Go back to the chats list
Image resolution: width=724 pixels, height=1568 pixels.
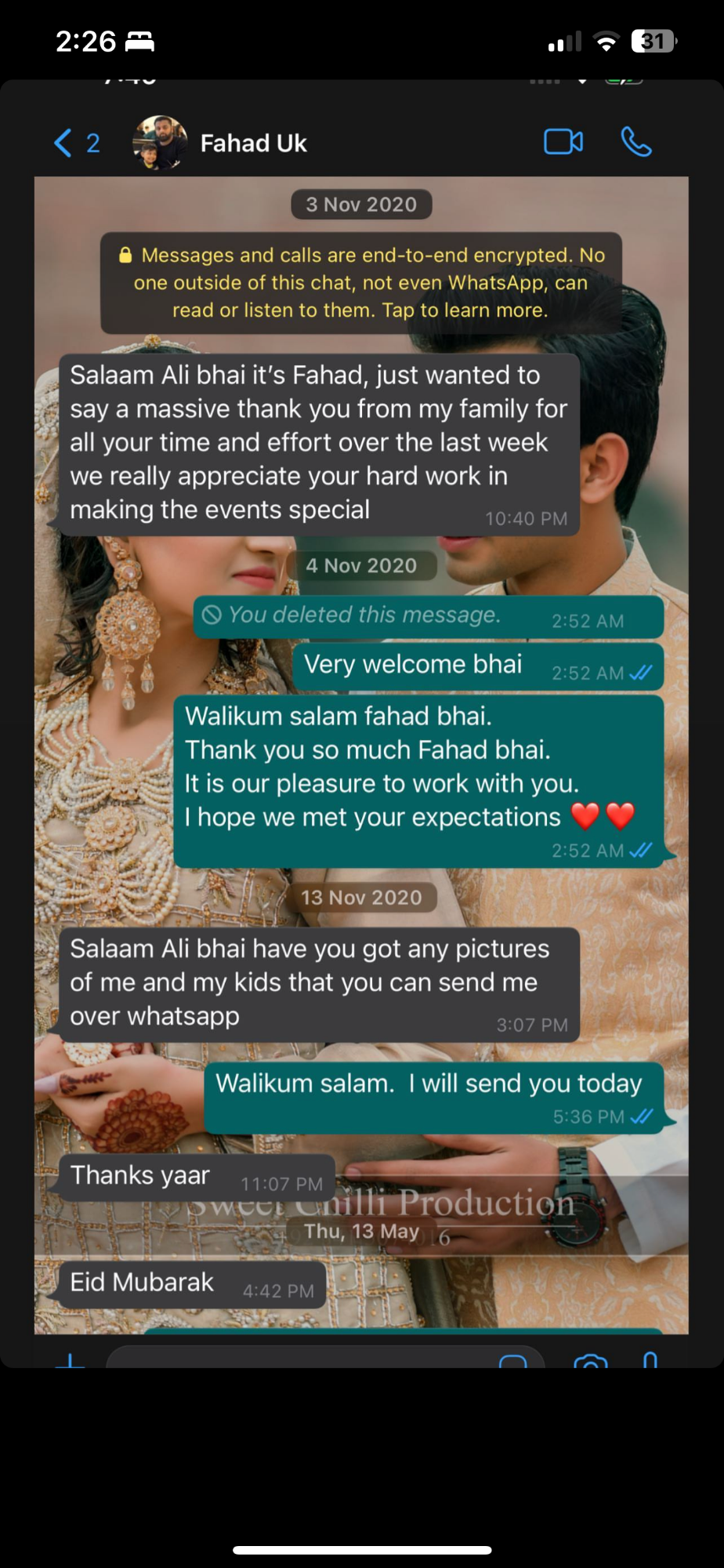76,143
